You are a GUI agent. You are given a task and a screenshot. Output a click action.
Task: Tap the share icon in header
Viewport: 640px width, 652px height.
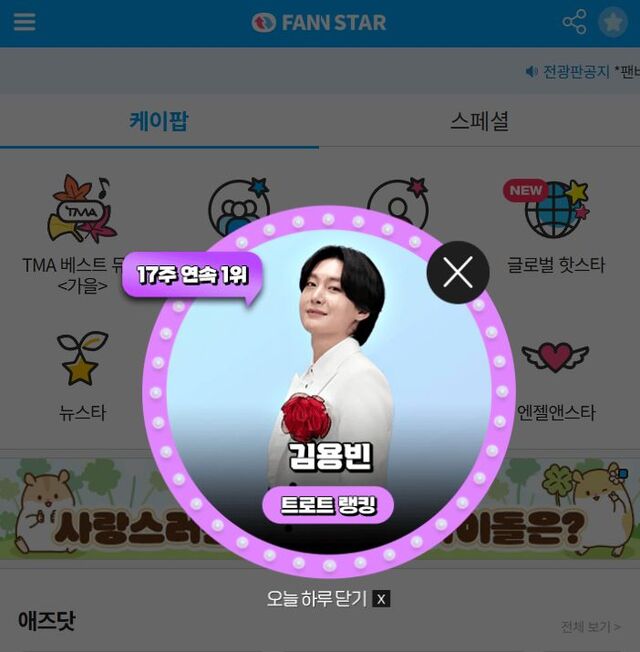coord(574,22)
